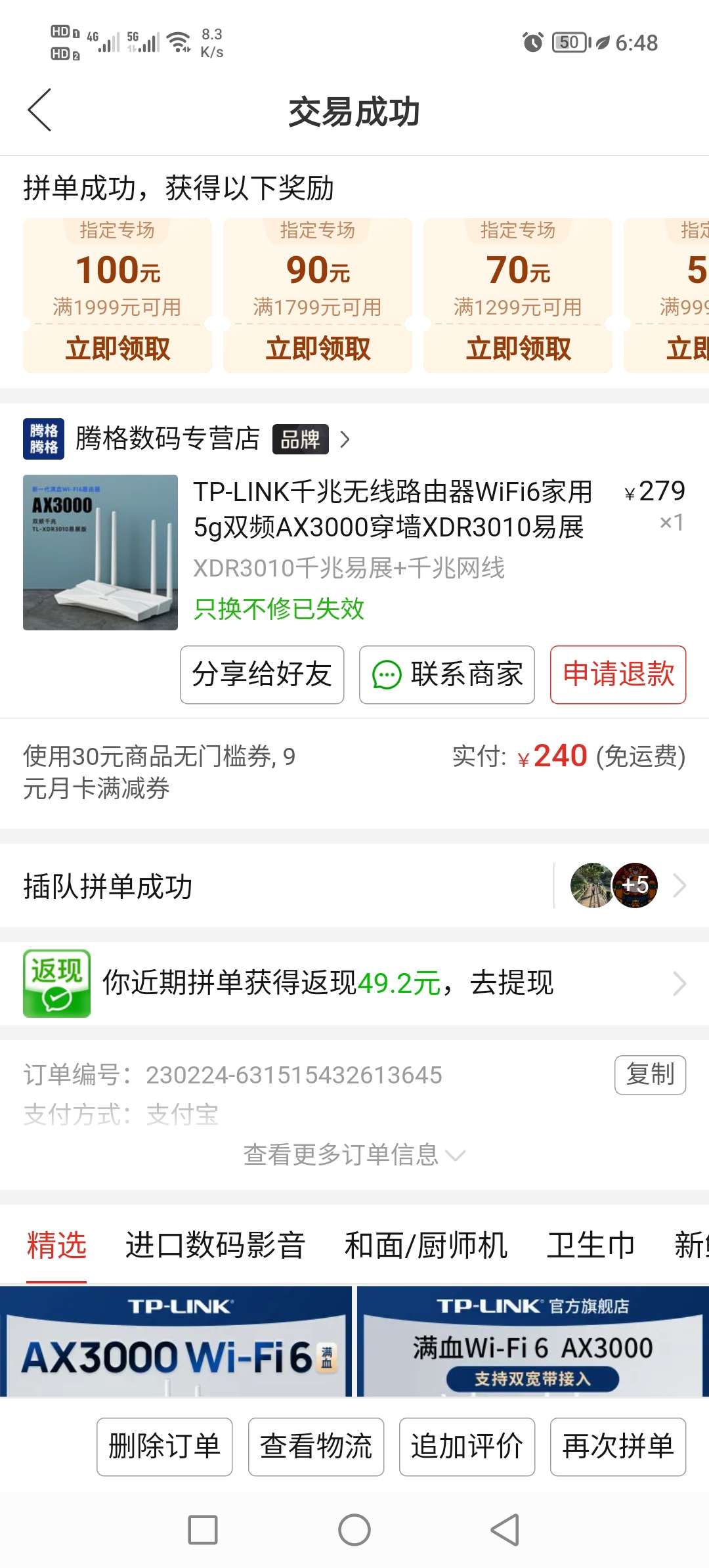
Task: Select the 卫生巾 tab
Action: (x=591, y=1245)
